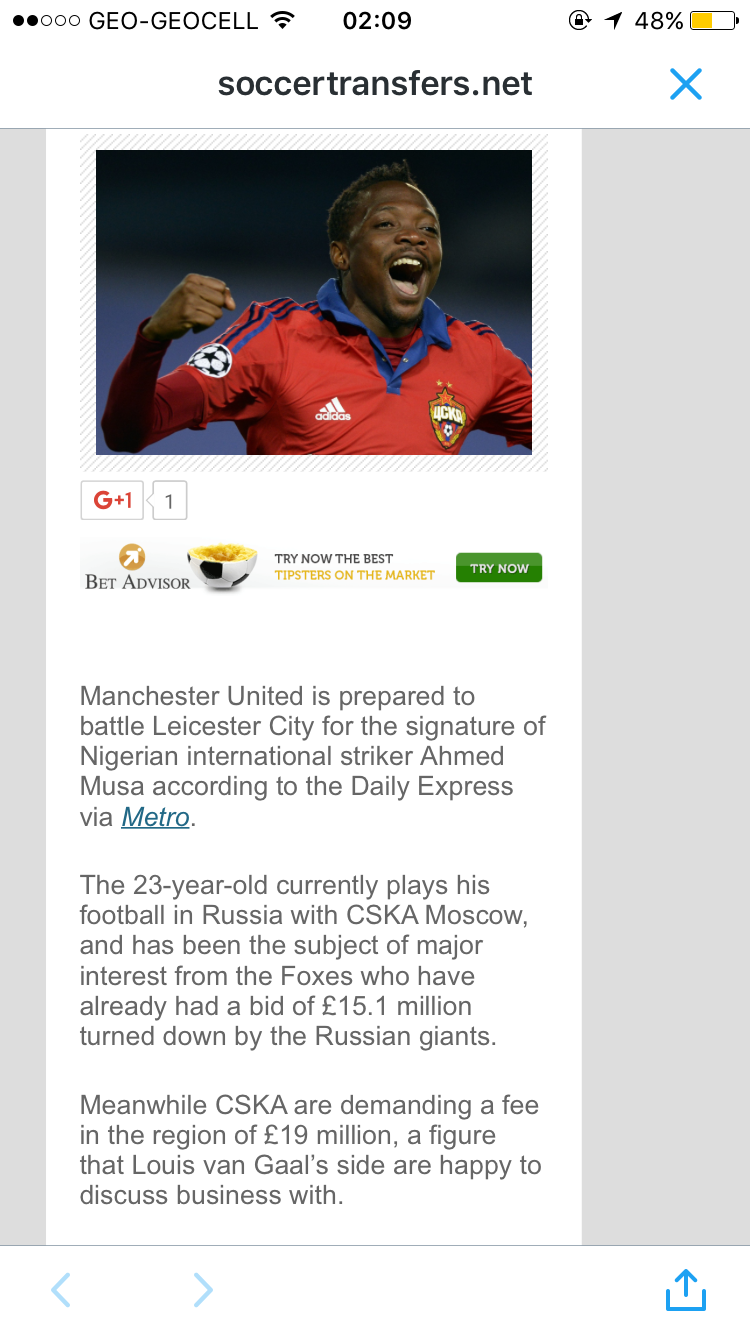Tap the G+1 button
The width and height of the screenshot is (750, 1334).
click(x=113, y=501)
